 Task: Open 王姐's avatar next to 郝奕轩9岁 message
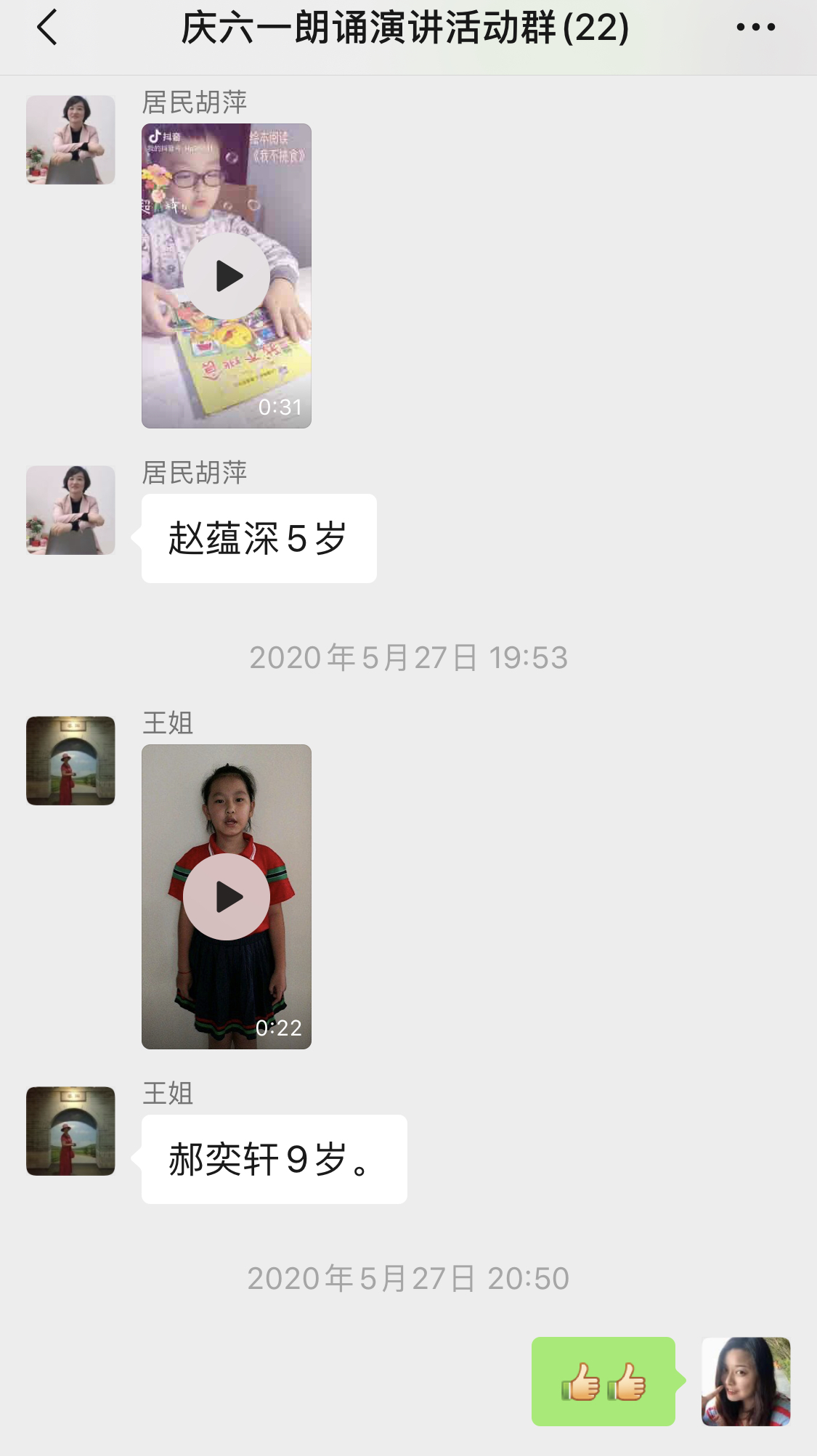pos(70,1131)
